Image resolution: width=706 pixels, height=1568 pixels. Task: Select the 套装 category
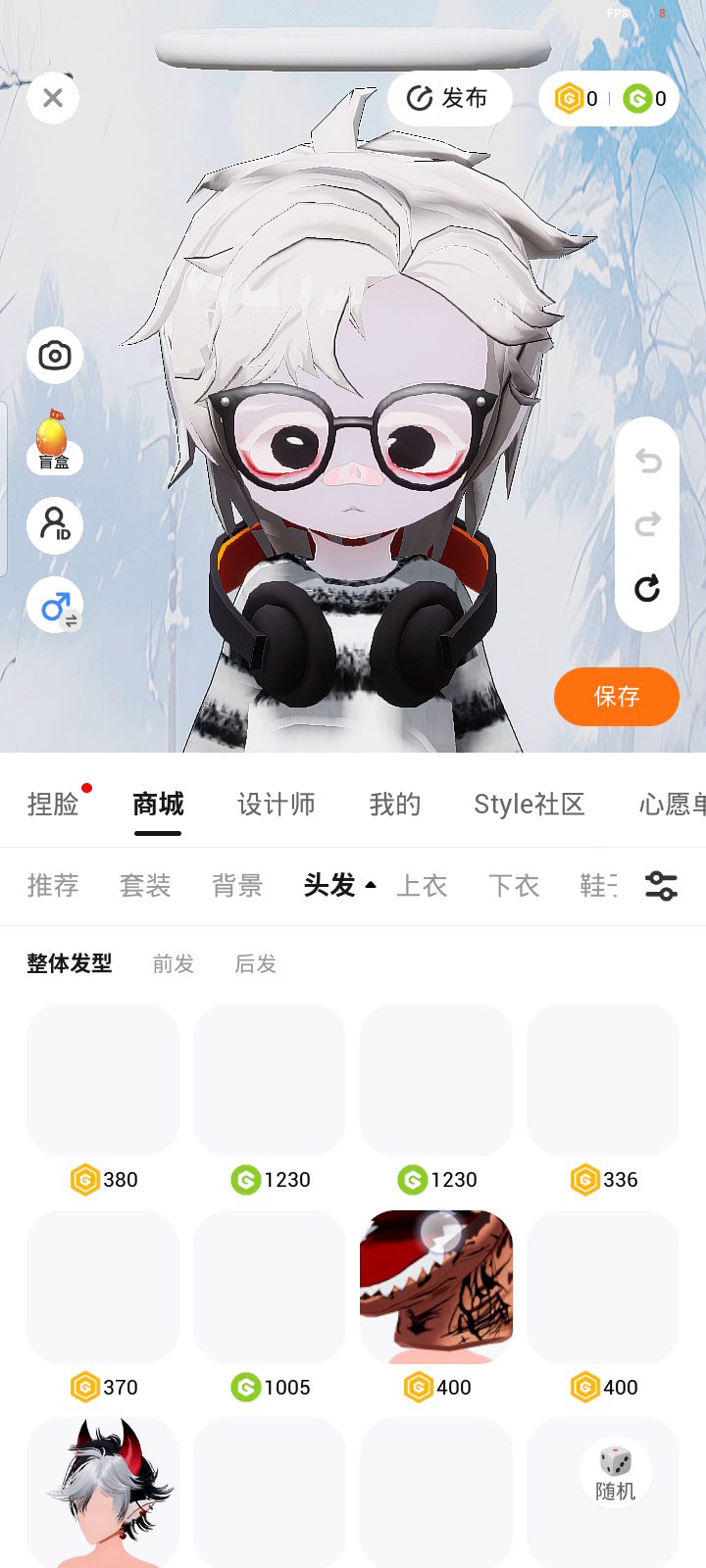pos(145,886)
